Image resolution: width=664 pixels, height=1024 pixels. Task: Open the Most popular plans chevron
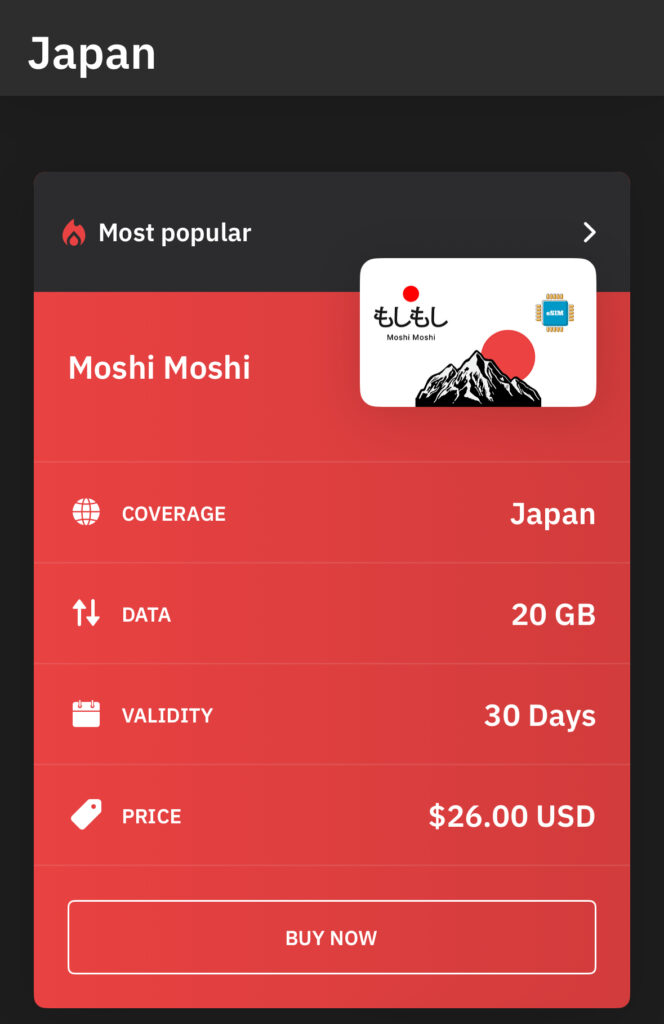point(589,233)
